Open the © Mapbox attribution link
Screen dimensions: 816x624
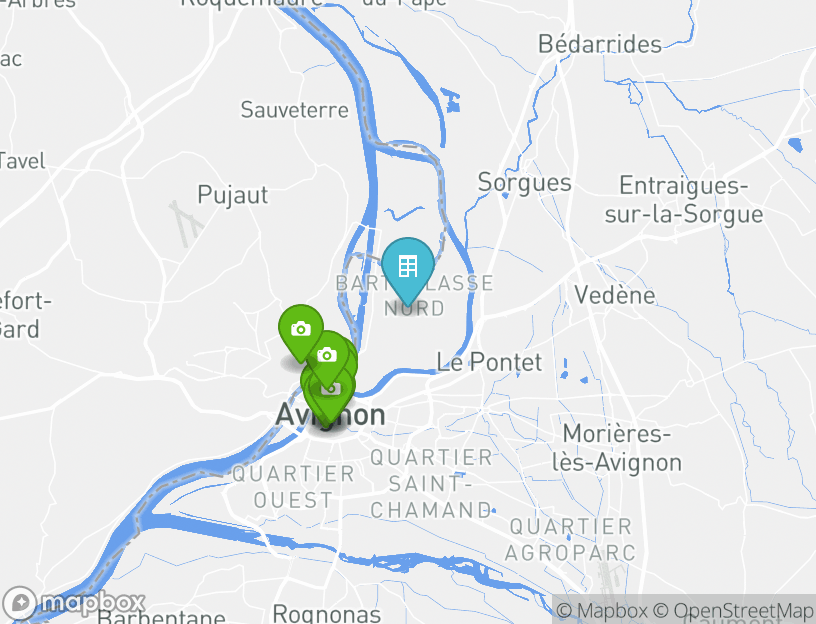(602, 610)
